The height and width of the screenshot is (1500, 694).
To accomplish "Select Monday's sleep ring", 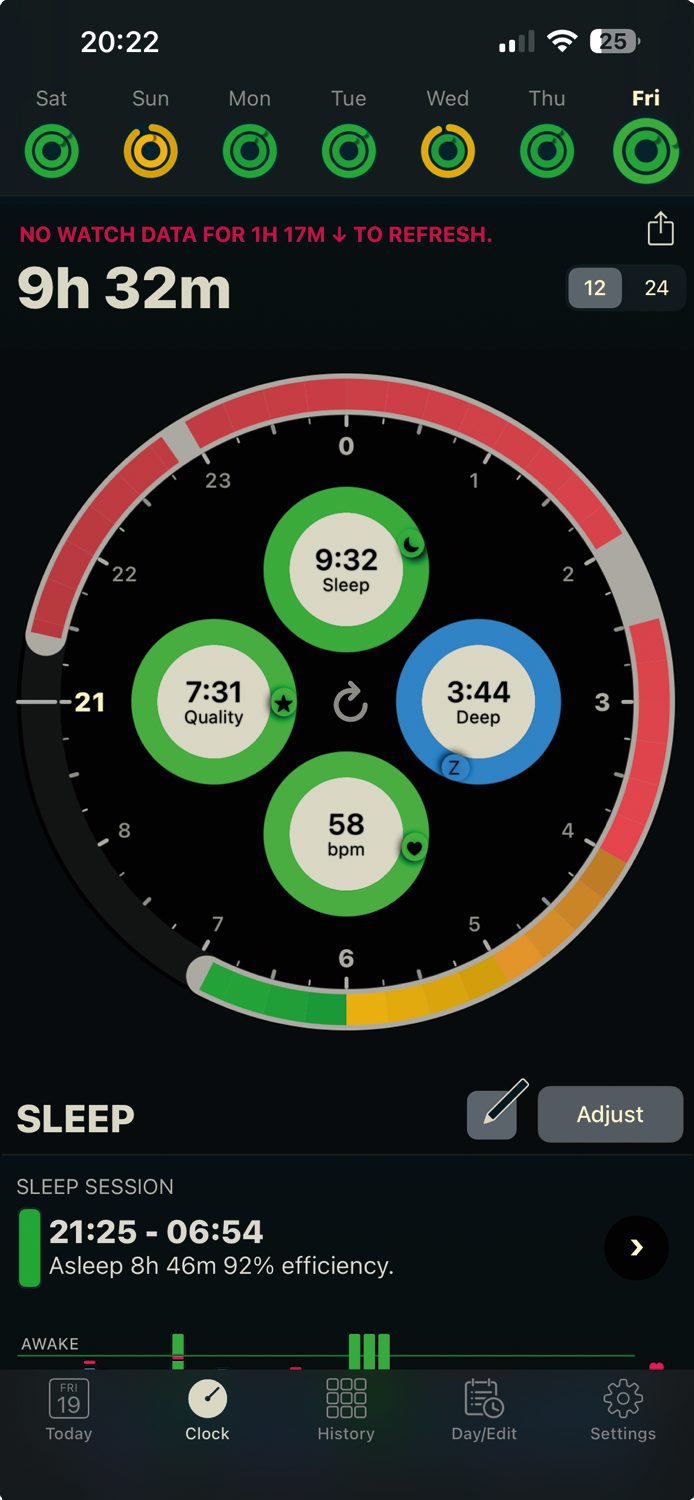I will (249, 151).
